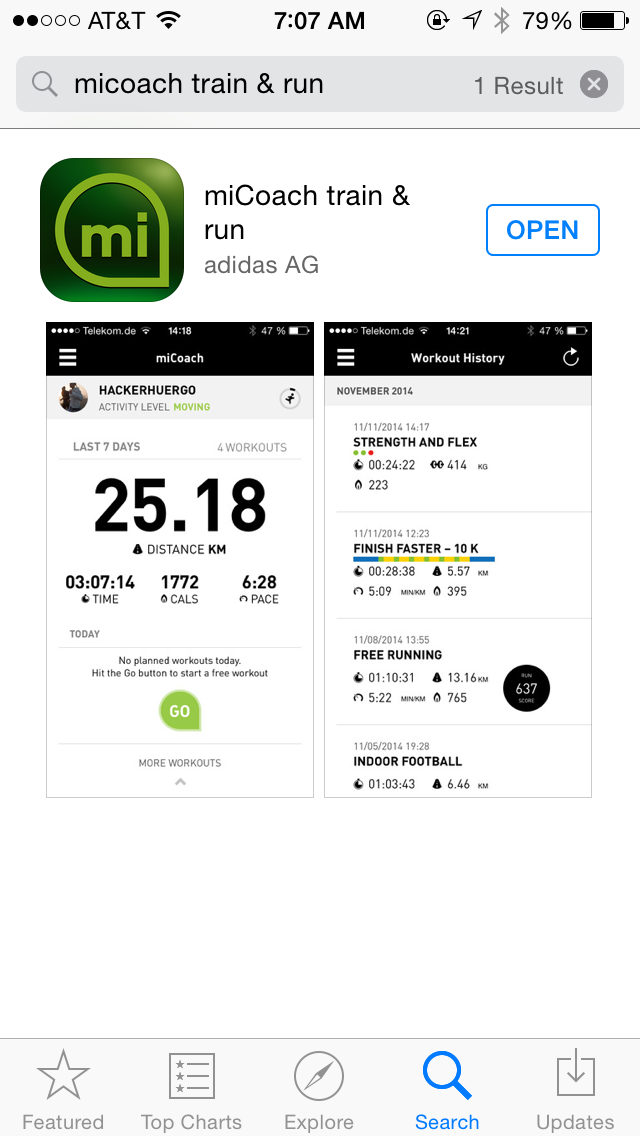Open the miCoach dashboard screenshot
Screen dimensions: 640x1136
click(x=180, y=559)
